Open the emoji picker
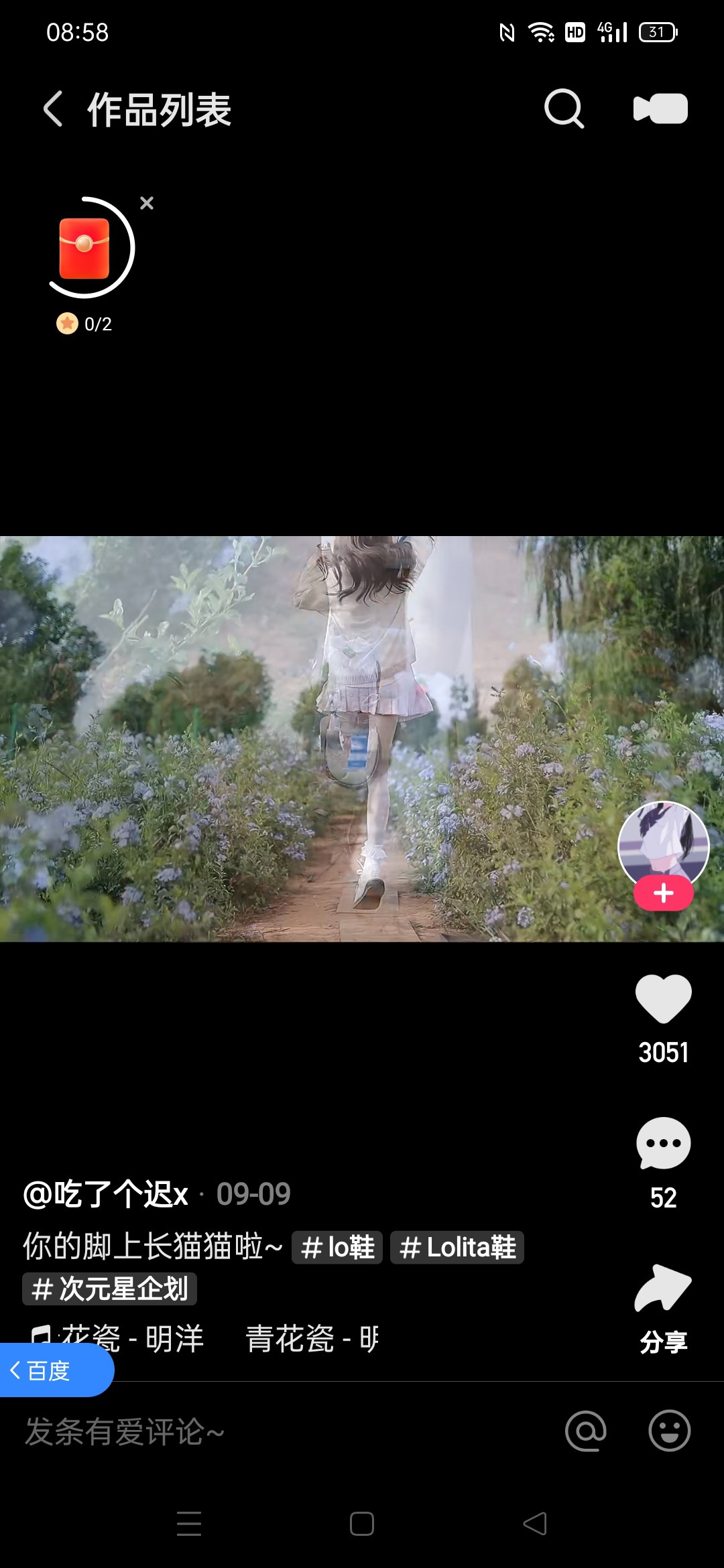 [x=669, y=1431]
